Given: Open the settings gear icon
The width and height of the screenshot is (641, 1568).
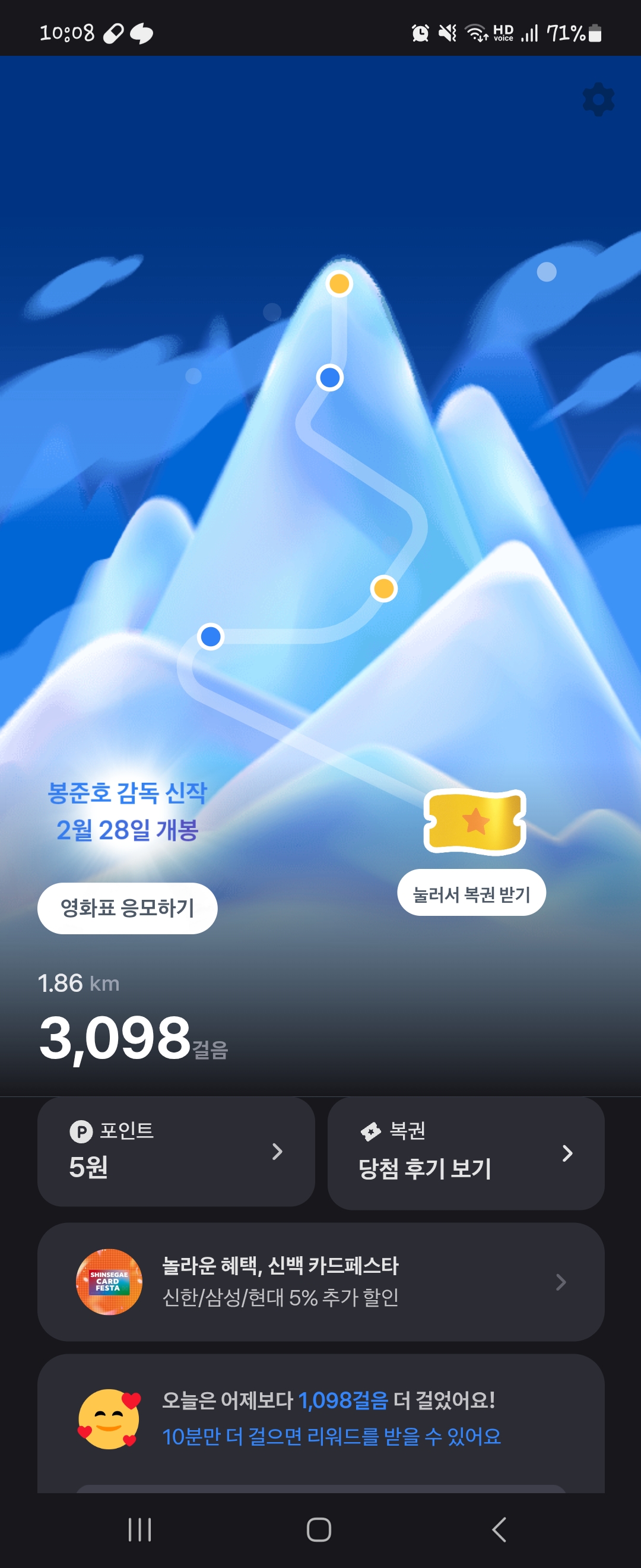Looking at the screenshot, I should pos(598,100).
